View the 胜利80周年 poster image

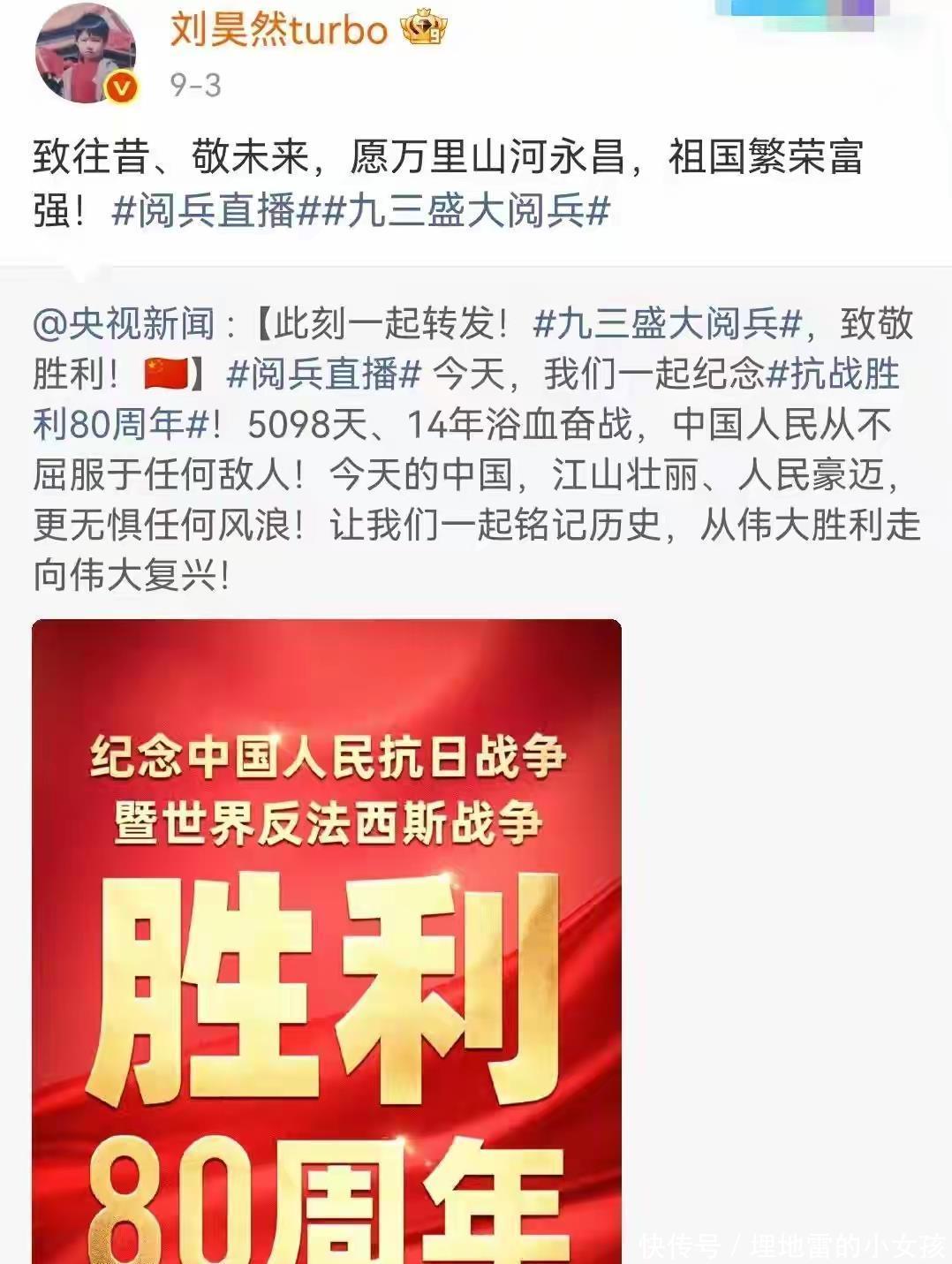pyautogui.click(x=327, y=941)
